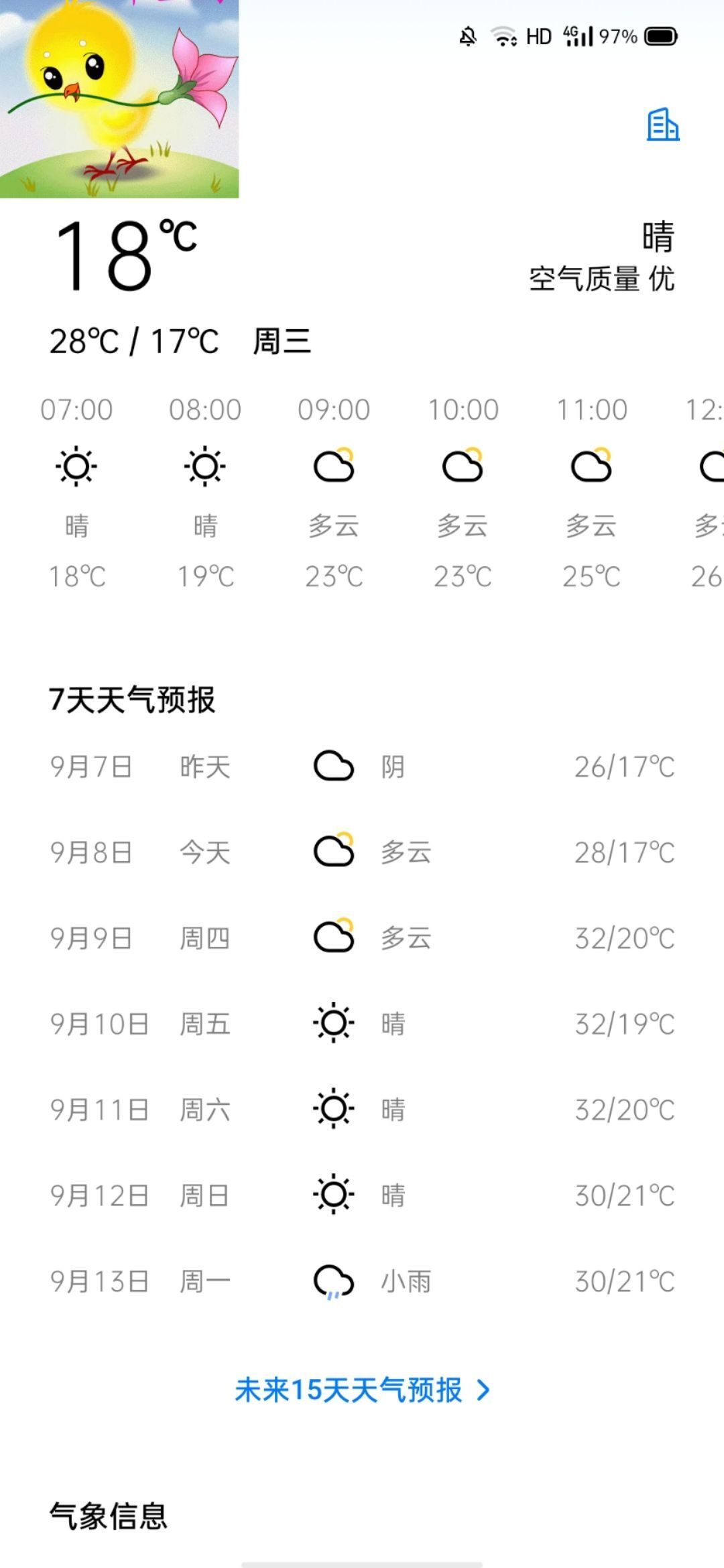Screen dimensions: 724x1568
Task: Open the 9月10日 周五 forecast row
Action: [362, 1024]
